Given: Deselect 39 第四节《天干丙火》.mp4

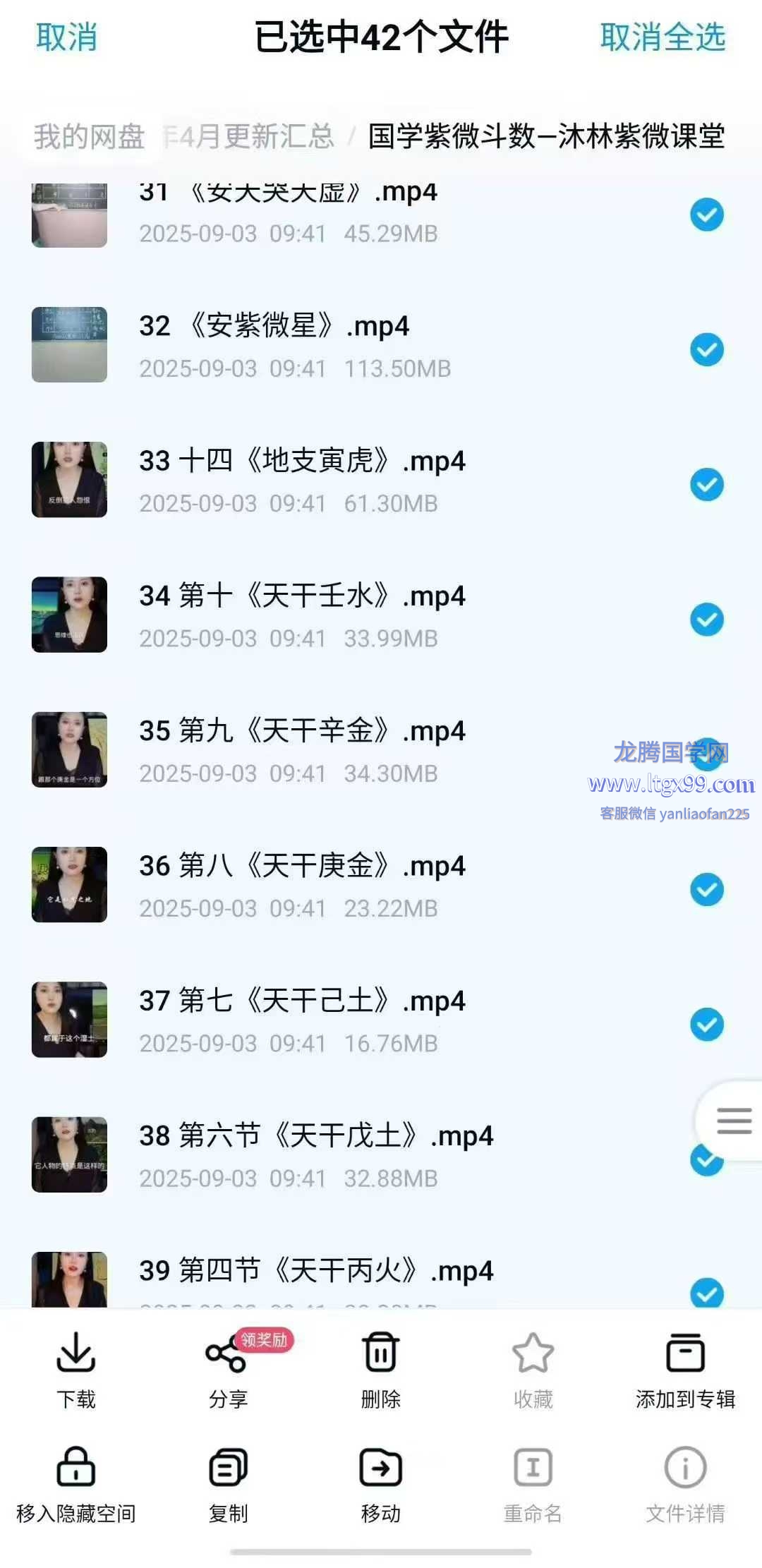Looking at the screenshot, I should click(706, 1293).
